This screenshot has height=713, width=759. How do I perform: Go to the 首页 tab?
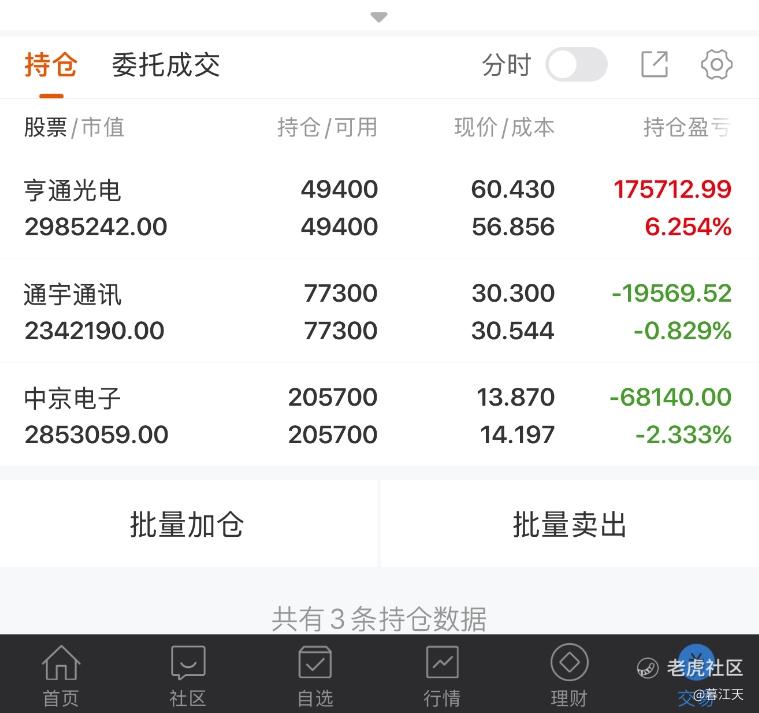pyautogui.click(x=61, y=676)
